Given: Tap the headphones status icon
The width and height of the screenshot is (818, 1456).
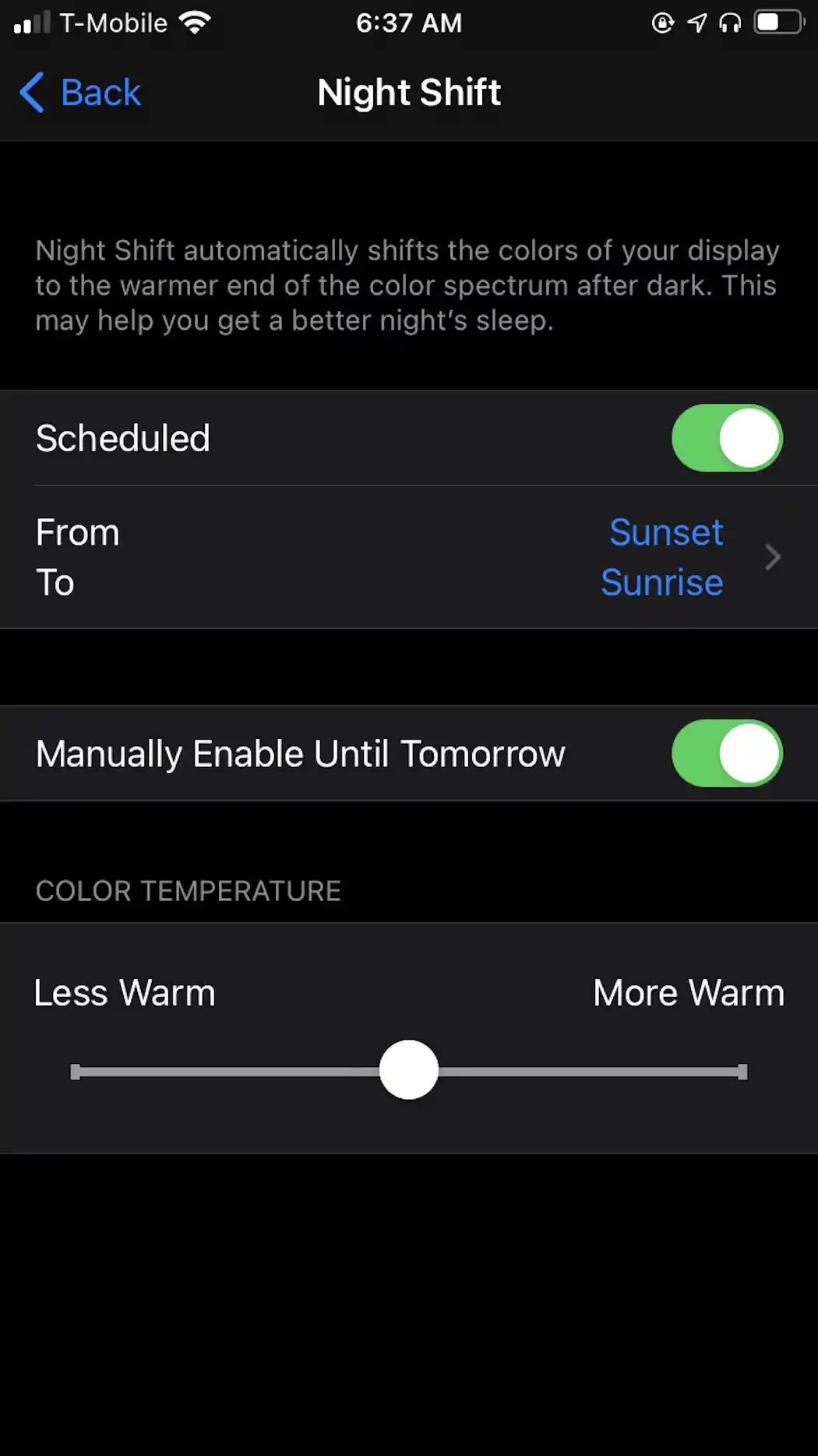Looking at the screenshot, I should tap(729, 23).
